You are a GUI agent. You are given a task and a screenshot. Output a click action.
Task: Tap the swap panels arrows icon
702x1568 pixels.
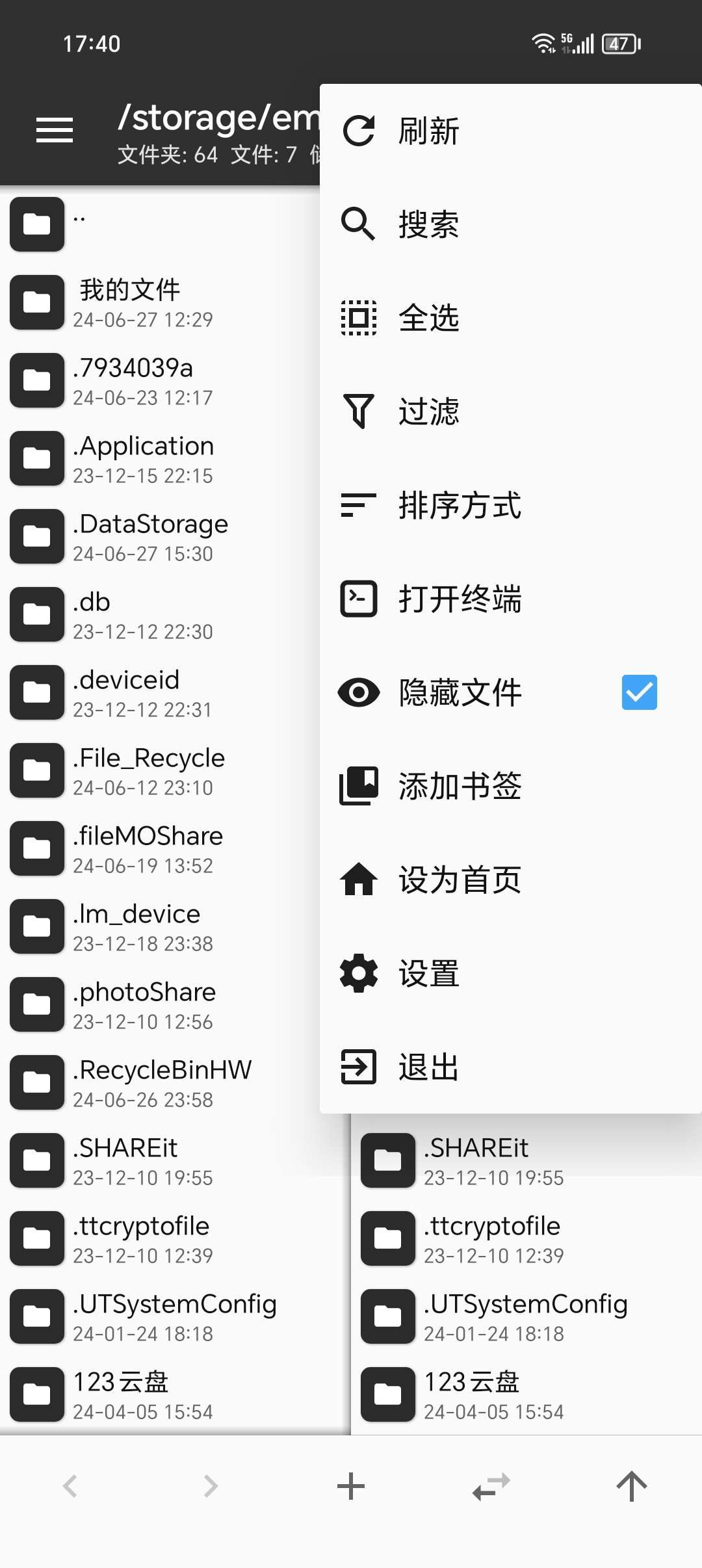coord(491,1486)
